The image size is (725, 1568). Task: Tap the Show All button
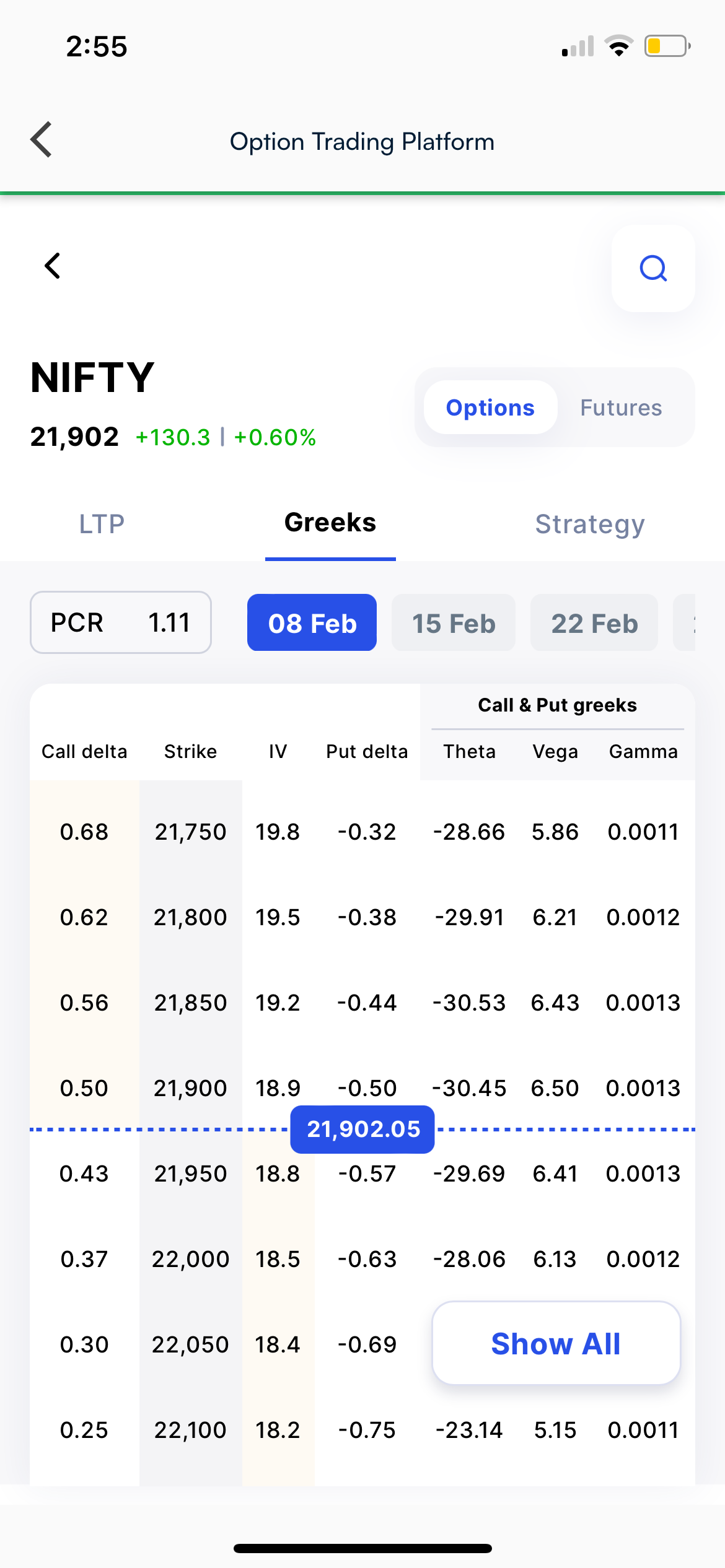click(556, 1343)
